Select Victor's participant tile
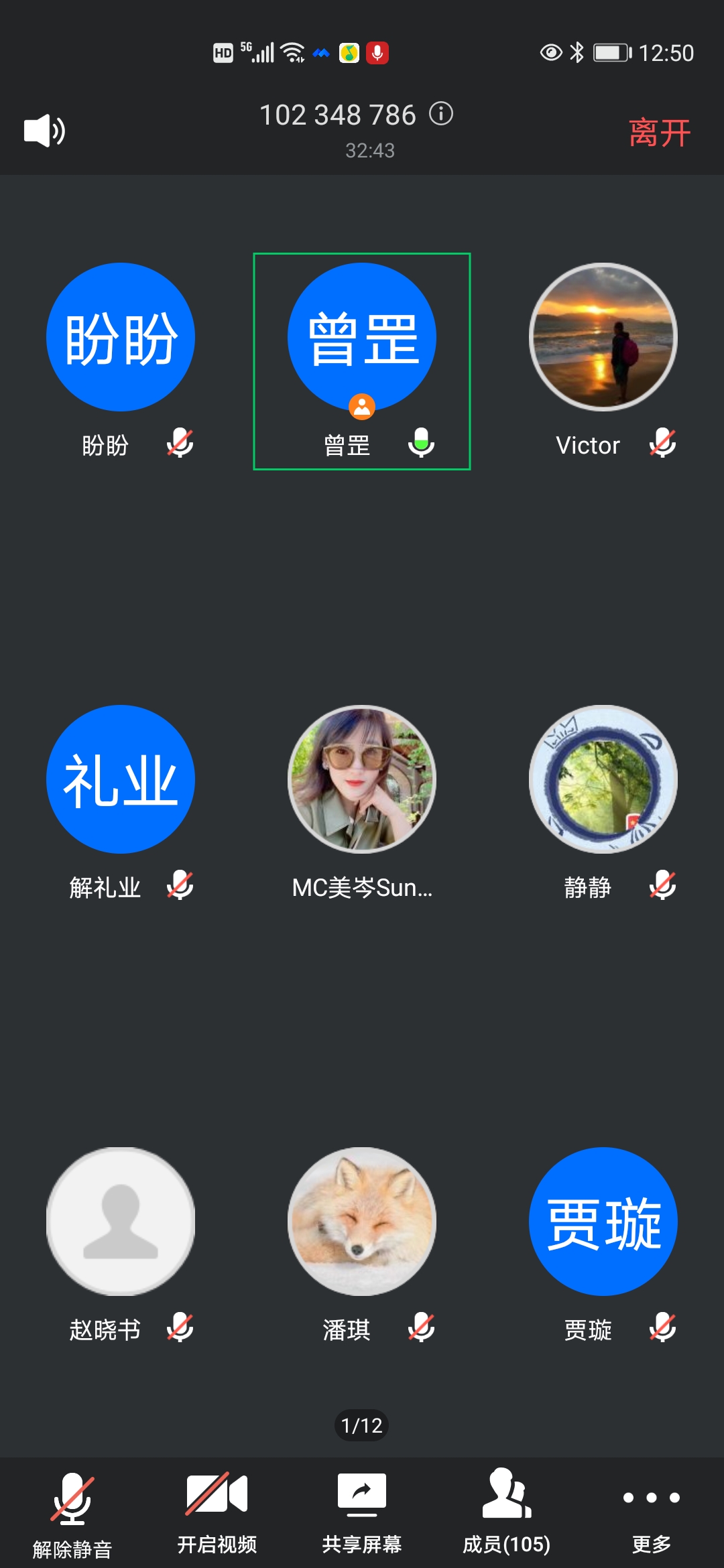The width and height of the screenshot is (724, 1568). [x=603, y=338]
